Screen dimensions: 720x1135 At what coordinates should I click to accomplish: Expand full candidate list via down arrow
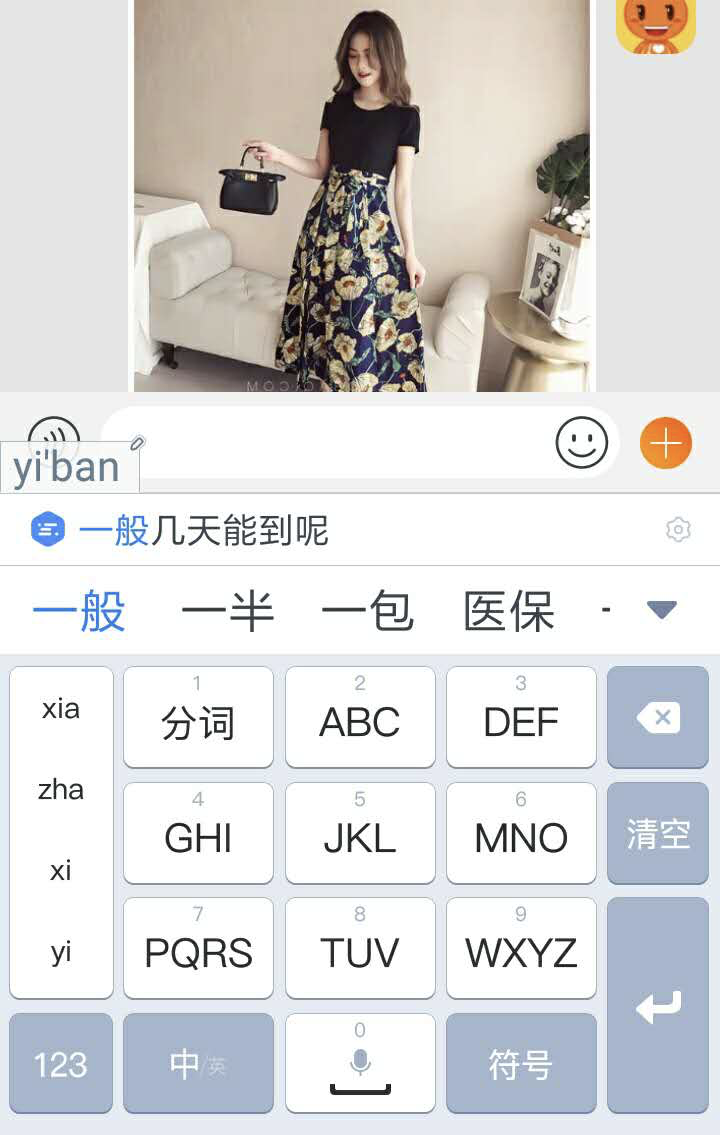click(660, 608)
